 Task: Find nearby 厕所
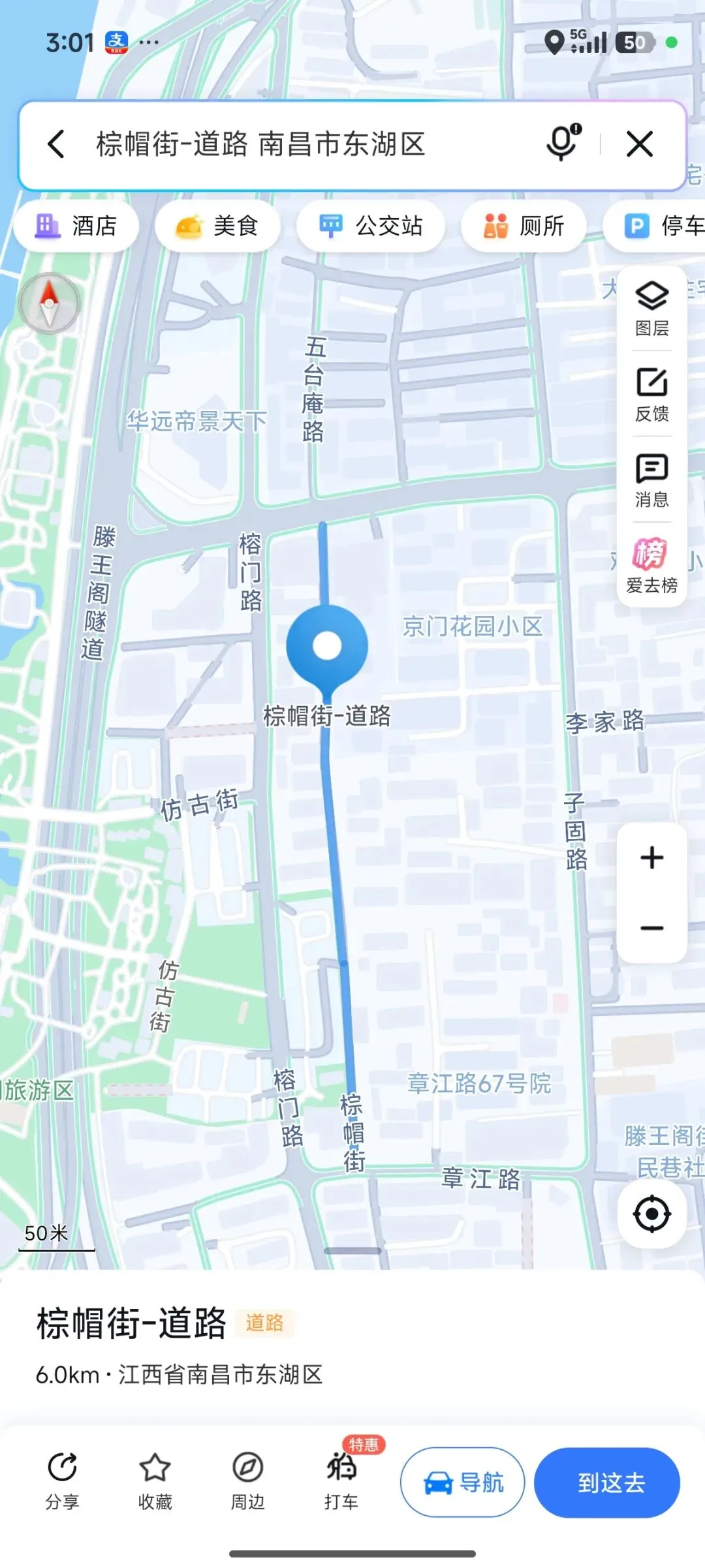(x=524, y=226)
